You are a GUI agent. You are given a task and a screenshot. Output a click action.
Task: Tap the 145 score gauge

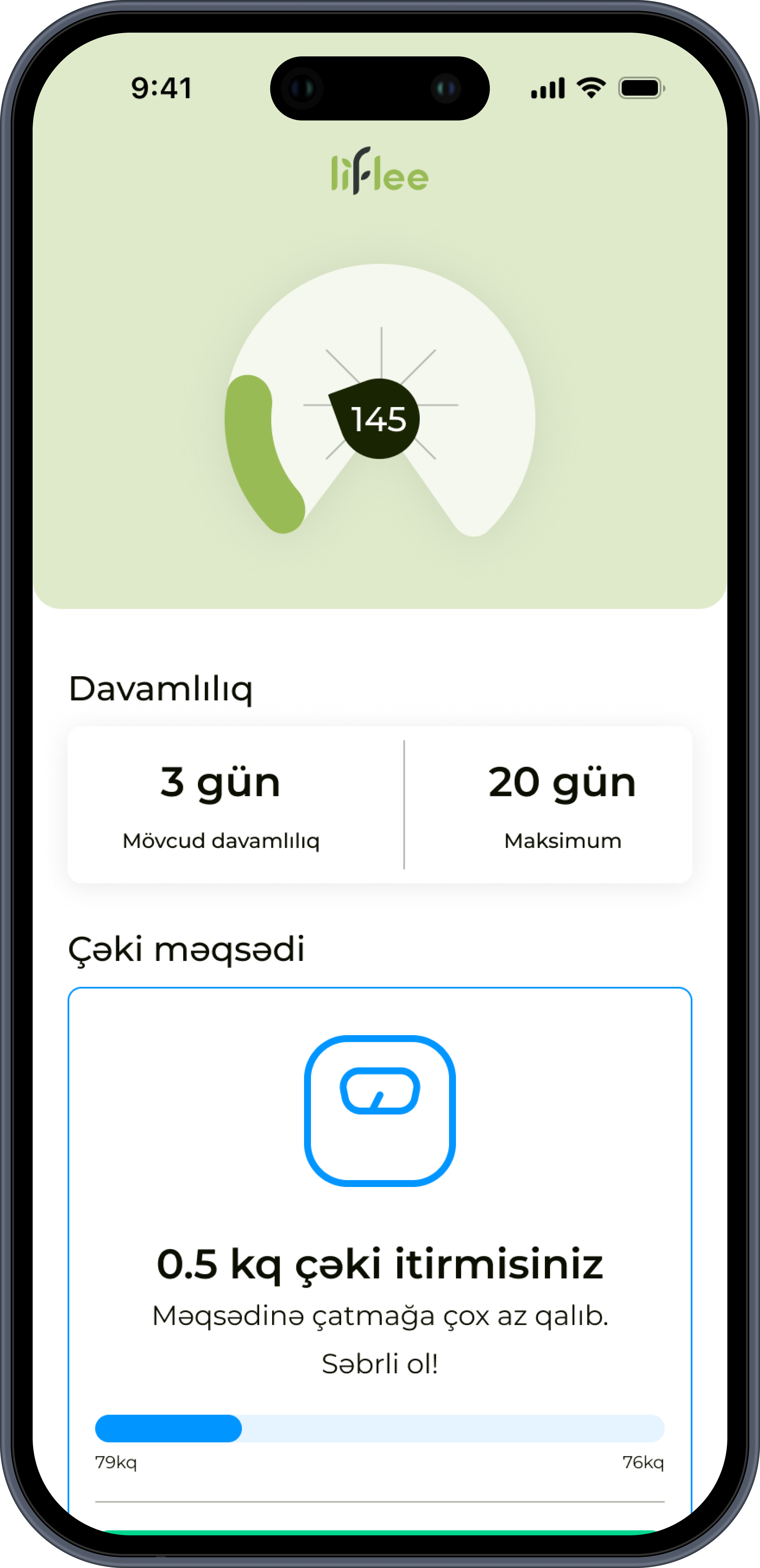click(x=380, y=419)
